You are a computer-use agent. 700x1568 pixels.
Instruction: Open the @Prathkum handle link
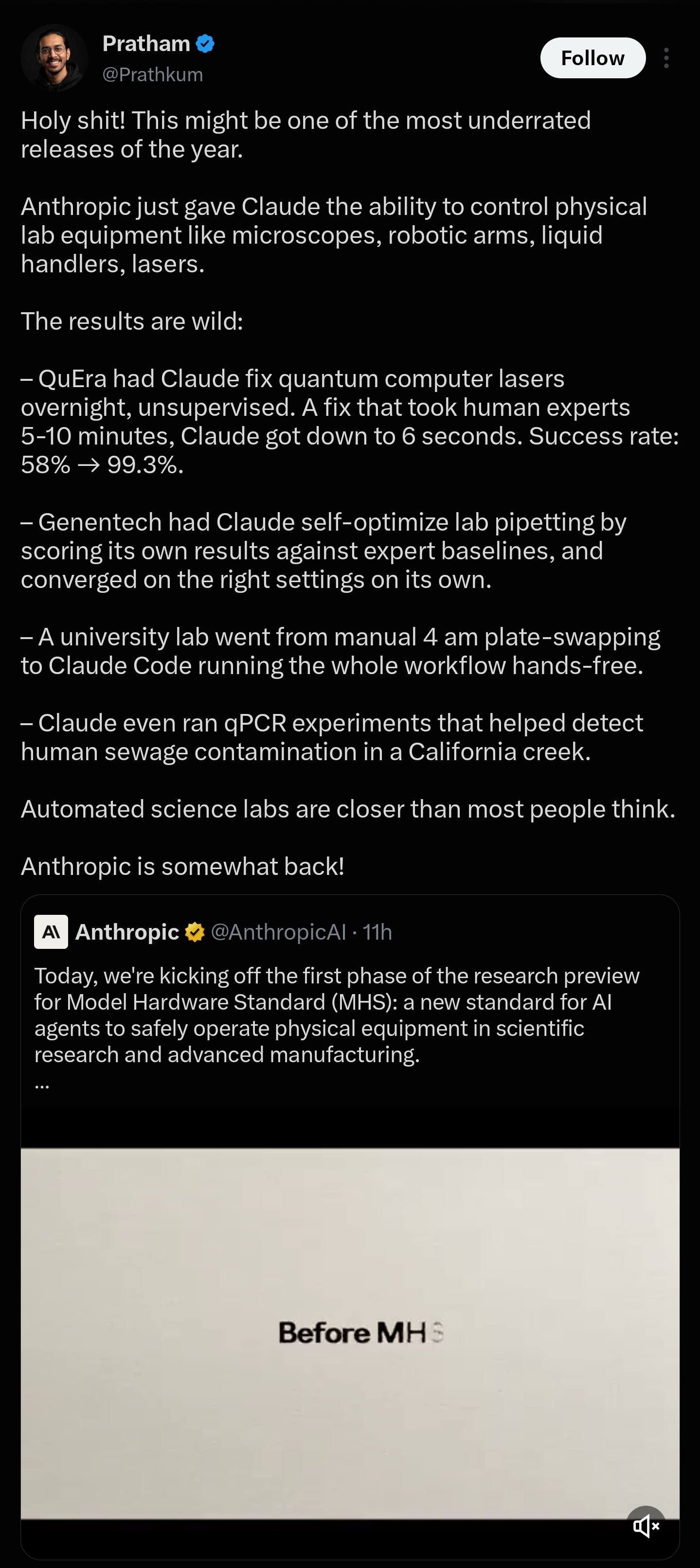(x=152, y=74)
